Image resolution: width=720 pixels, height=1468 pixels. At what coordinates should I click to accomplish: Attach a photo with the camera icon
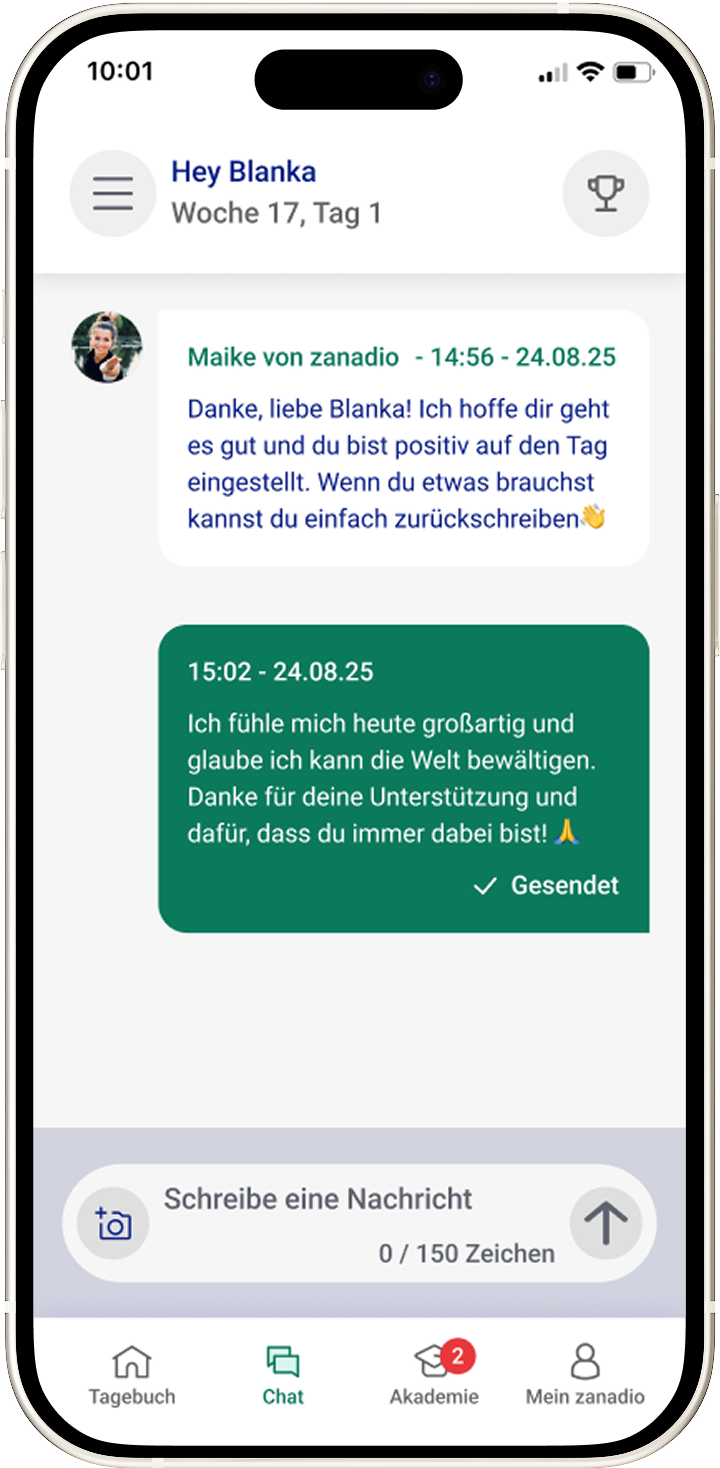(x=114, y=1223)
